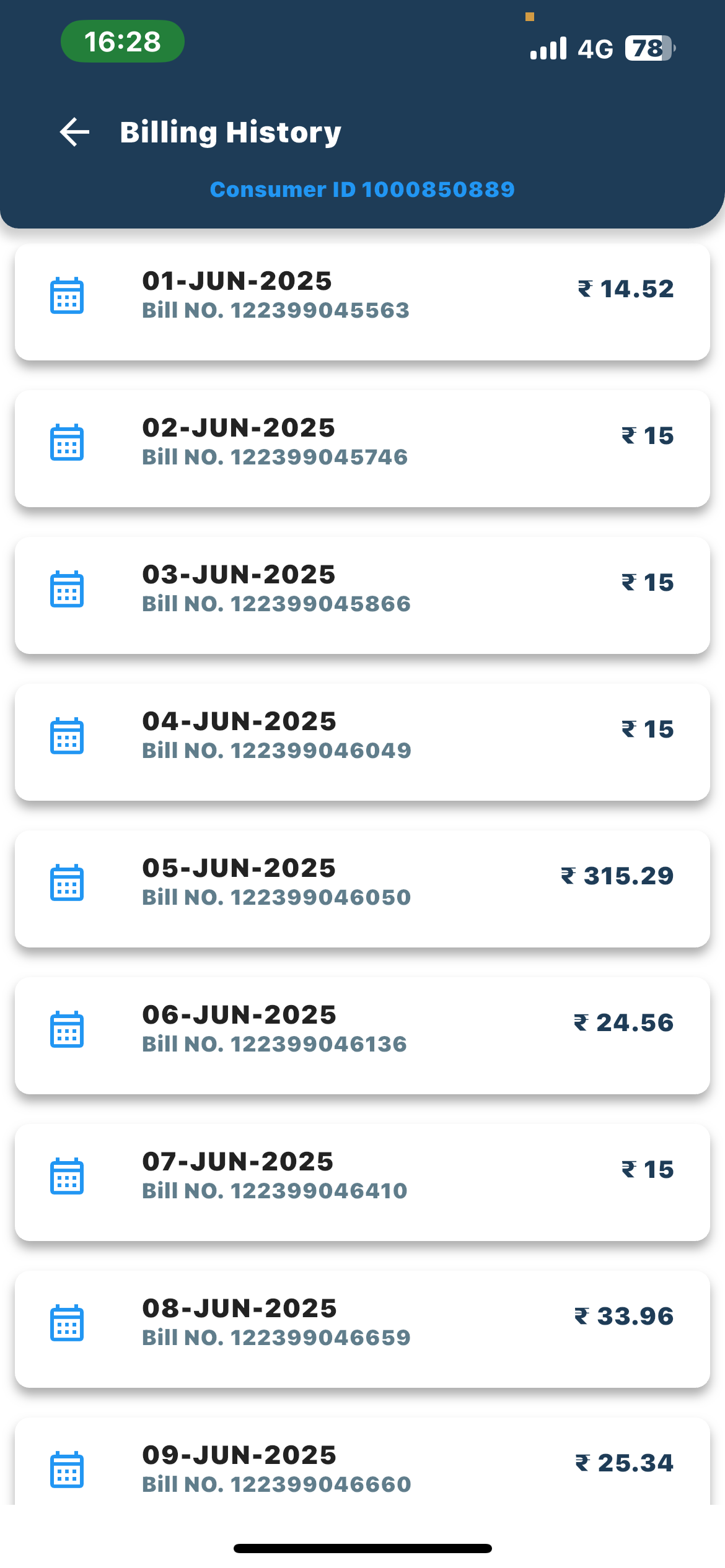Open the 01-JUN-2025 bill
Image resolution: width=725 pixels, height=1568 pixels.
coord(362,302)
